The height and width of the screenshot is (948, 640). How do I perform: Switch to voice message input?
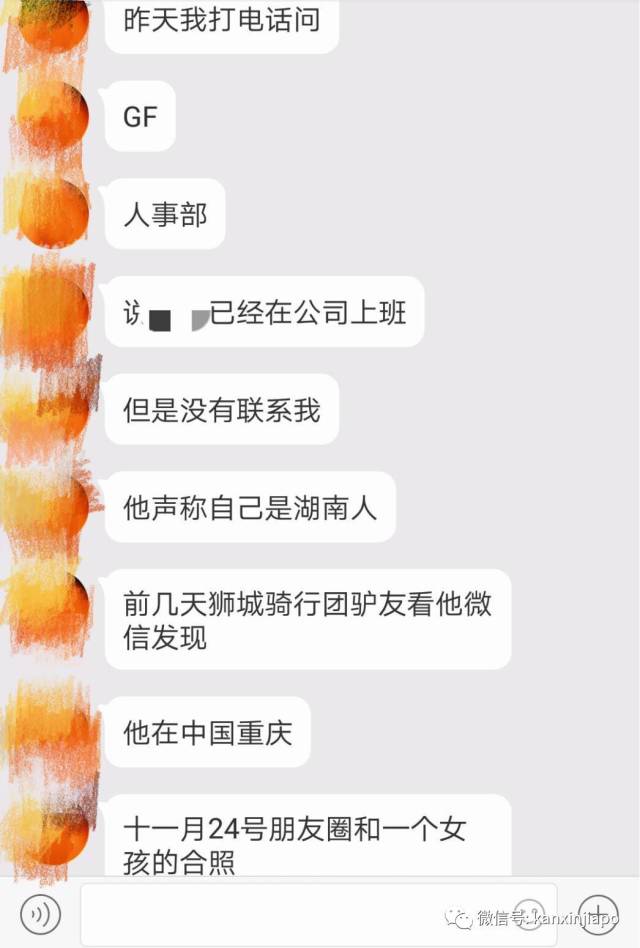pos(41,912)
